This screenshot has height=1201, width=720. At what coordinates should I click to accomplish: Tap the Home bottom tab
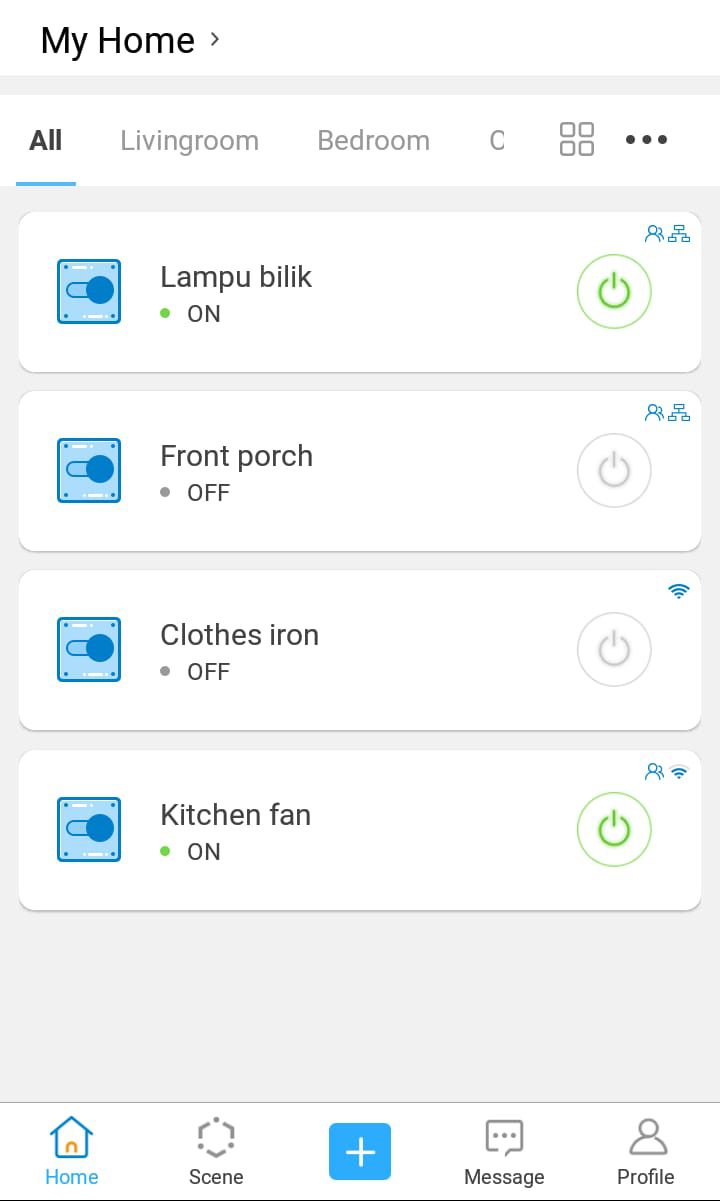pos(72,1152)
